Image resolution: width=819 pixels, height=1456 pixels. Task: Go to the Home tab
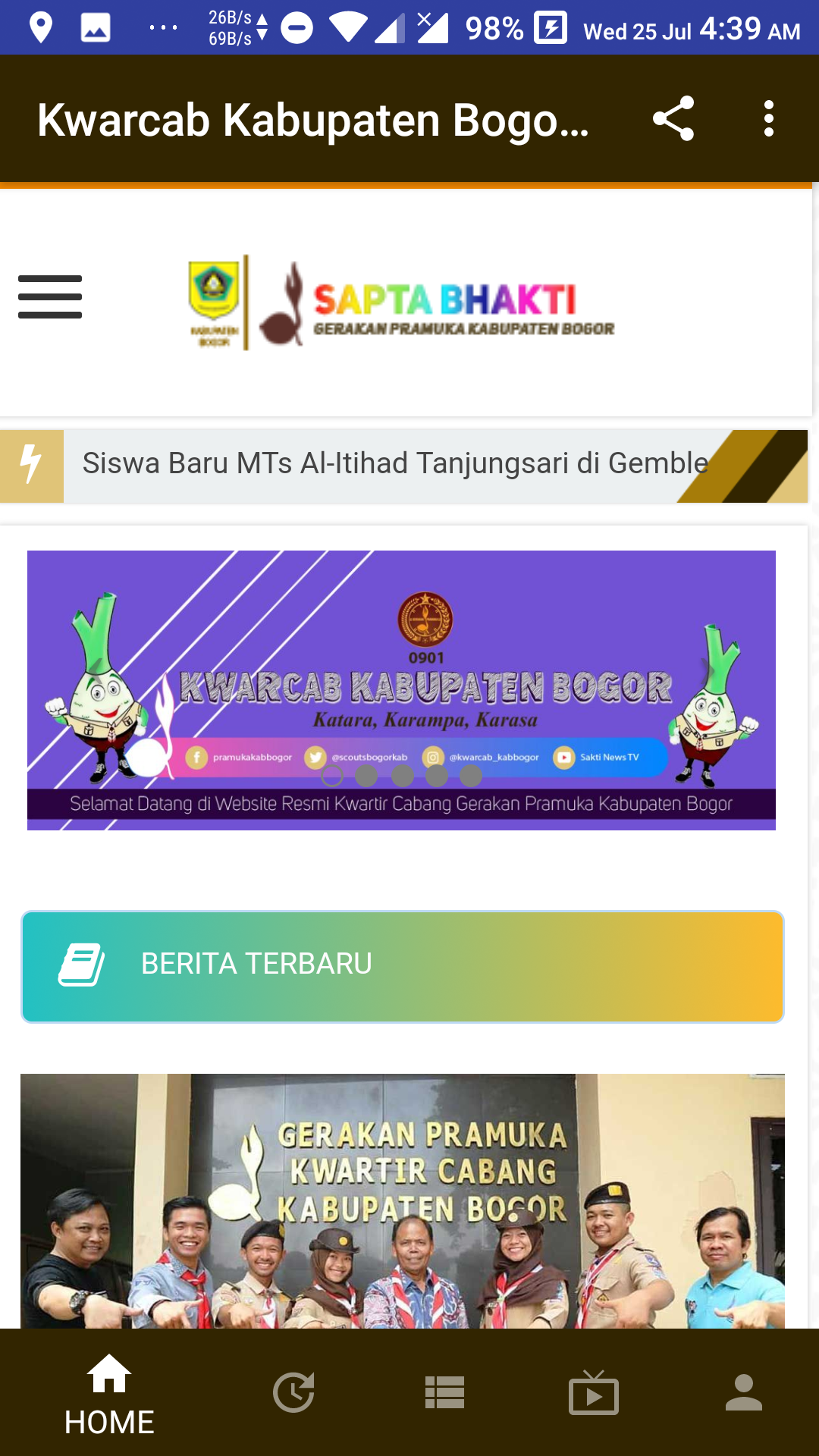point(109,1395)
